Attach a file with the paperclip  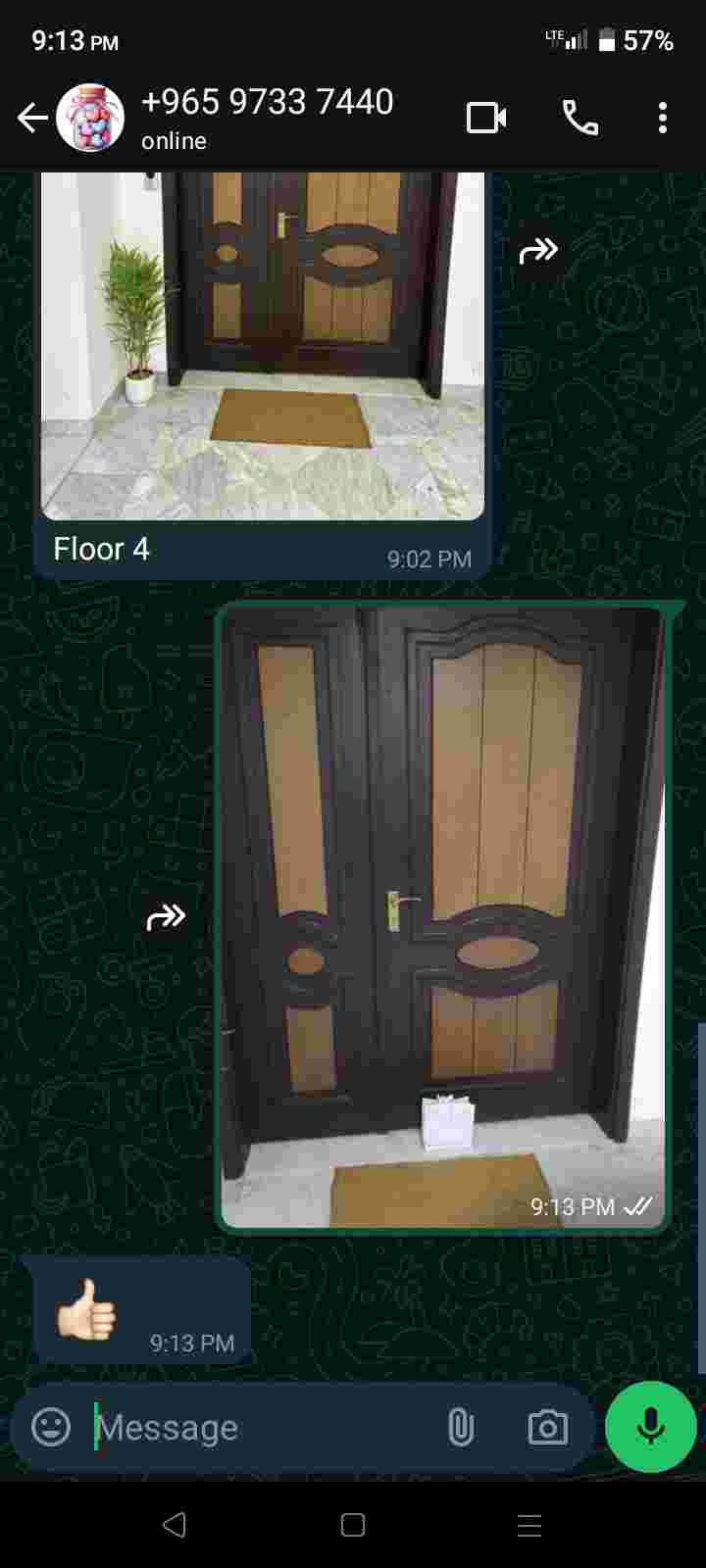(460, 1427)
